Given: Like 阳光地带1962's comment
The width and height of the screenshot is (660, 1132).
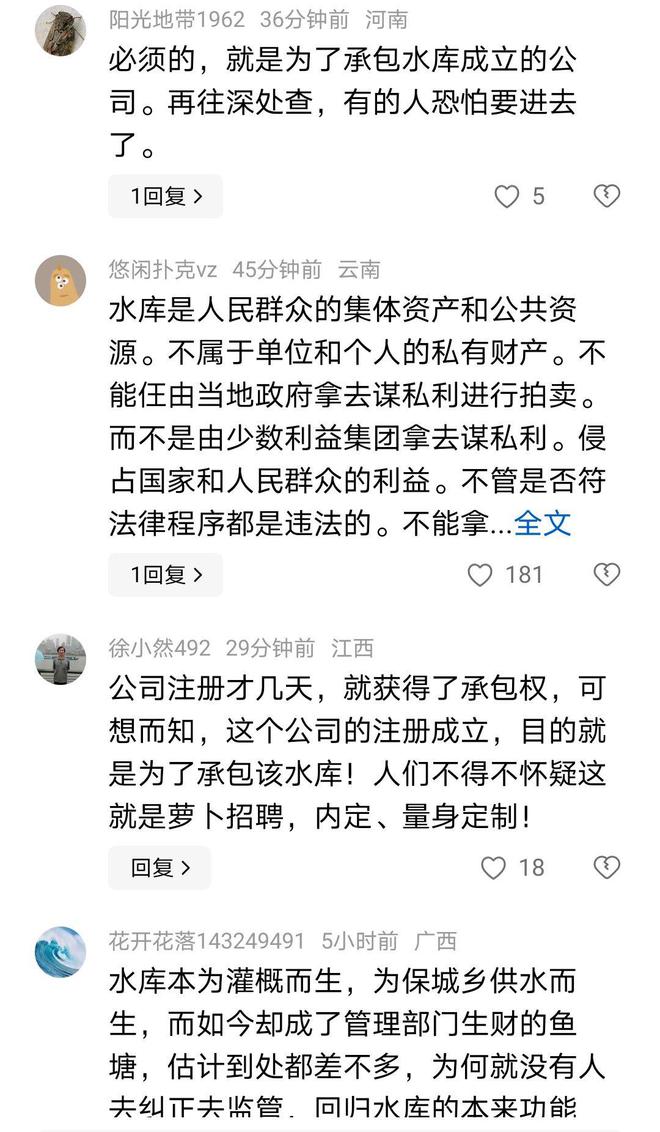Looking at the screenshot, I should [508, 196].
